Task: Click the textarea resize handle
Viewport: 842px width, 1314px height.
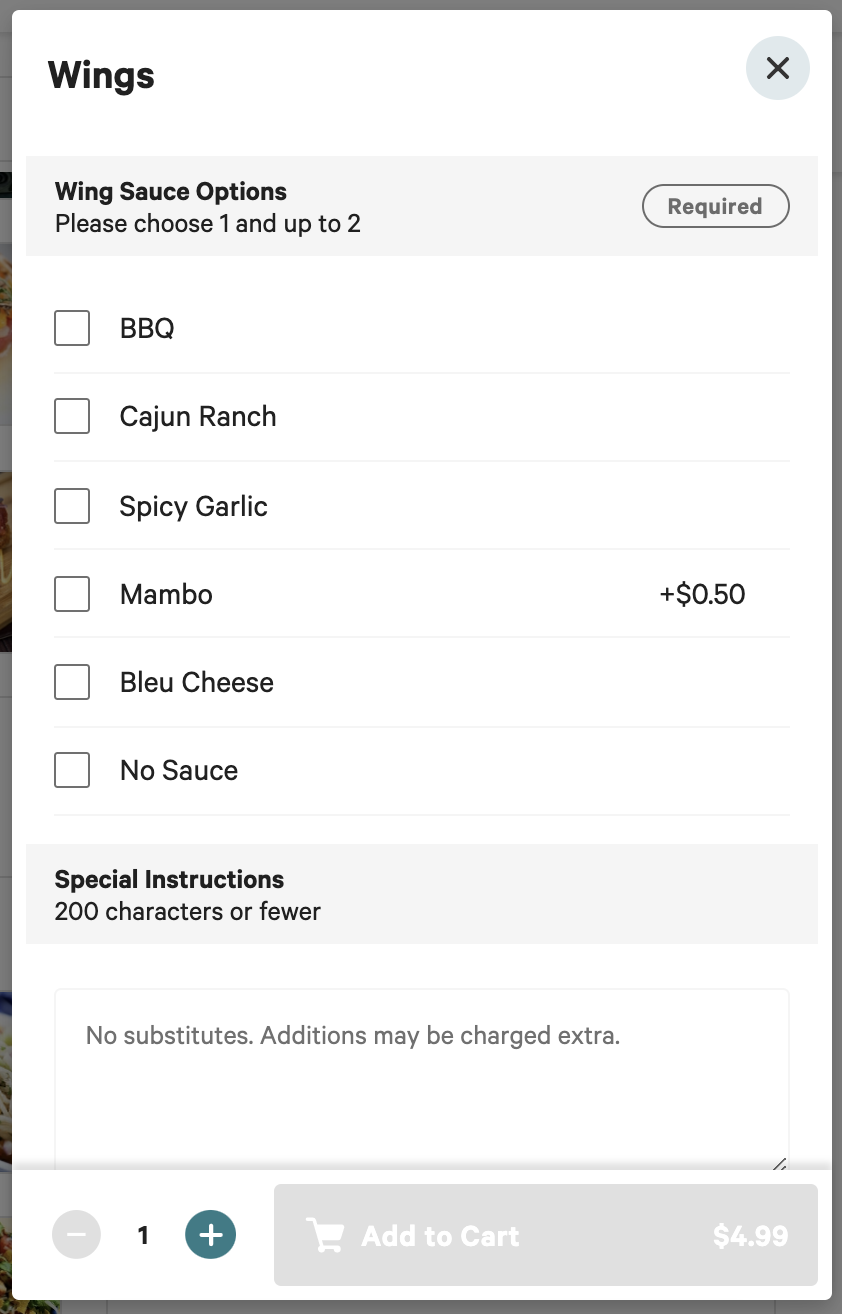Action: (778, 1165)
